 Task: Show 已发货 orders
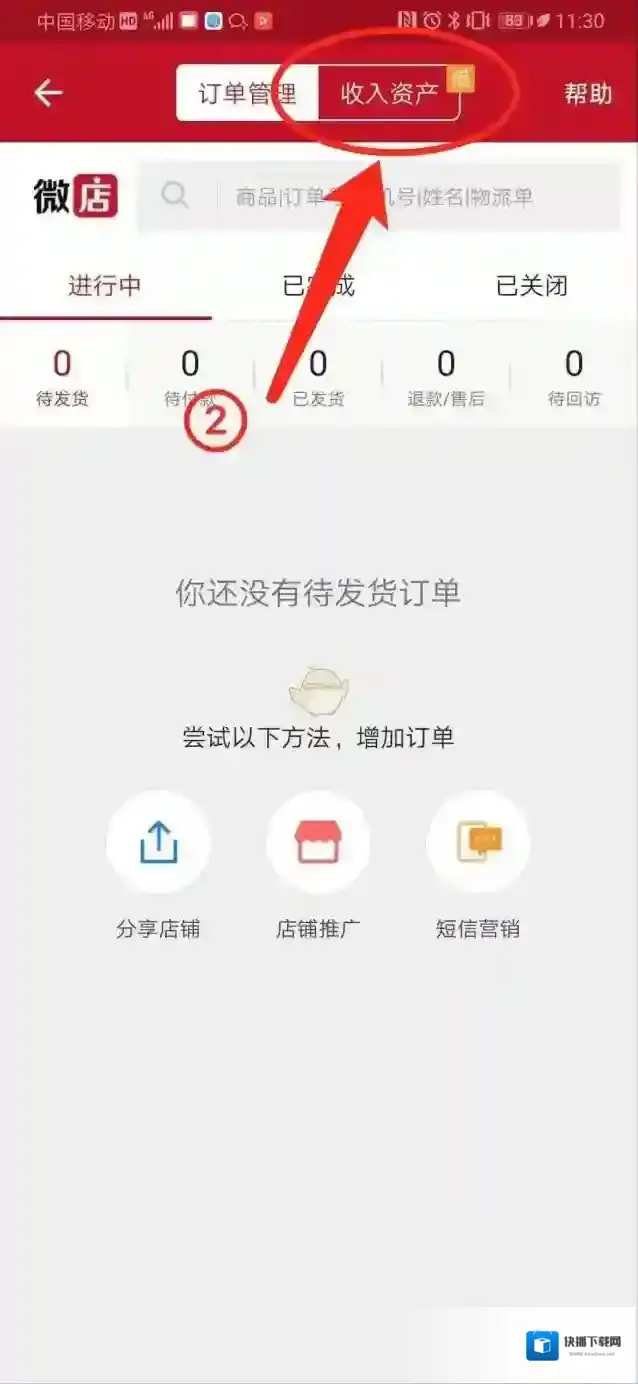318,377
